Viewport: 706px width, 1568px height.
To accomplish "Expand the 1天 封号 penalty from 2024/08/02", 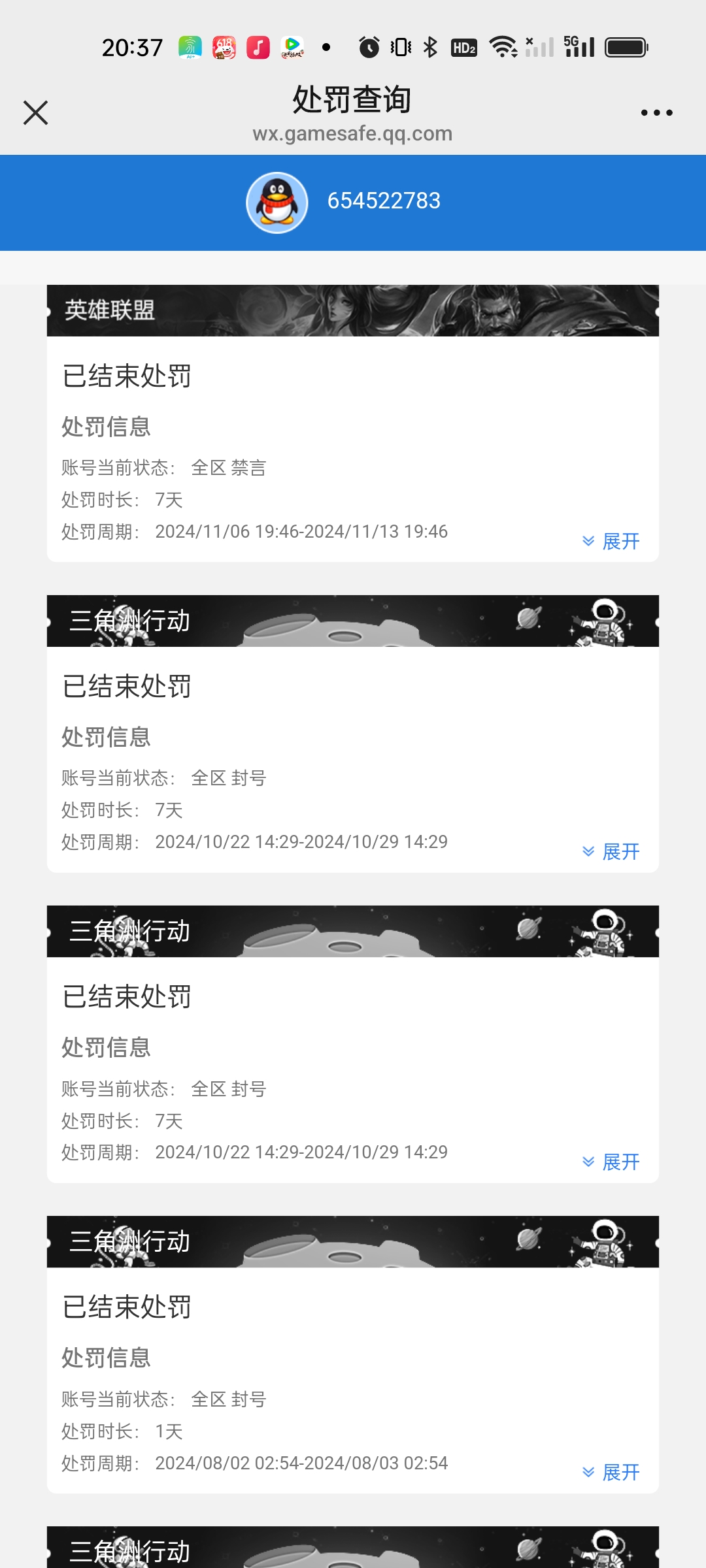I will point(611,1472).
